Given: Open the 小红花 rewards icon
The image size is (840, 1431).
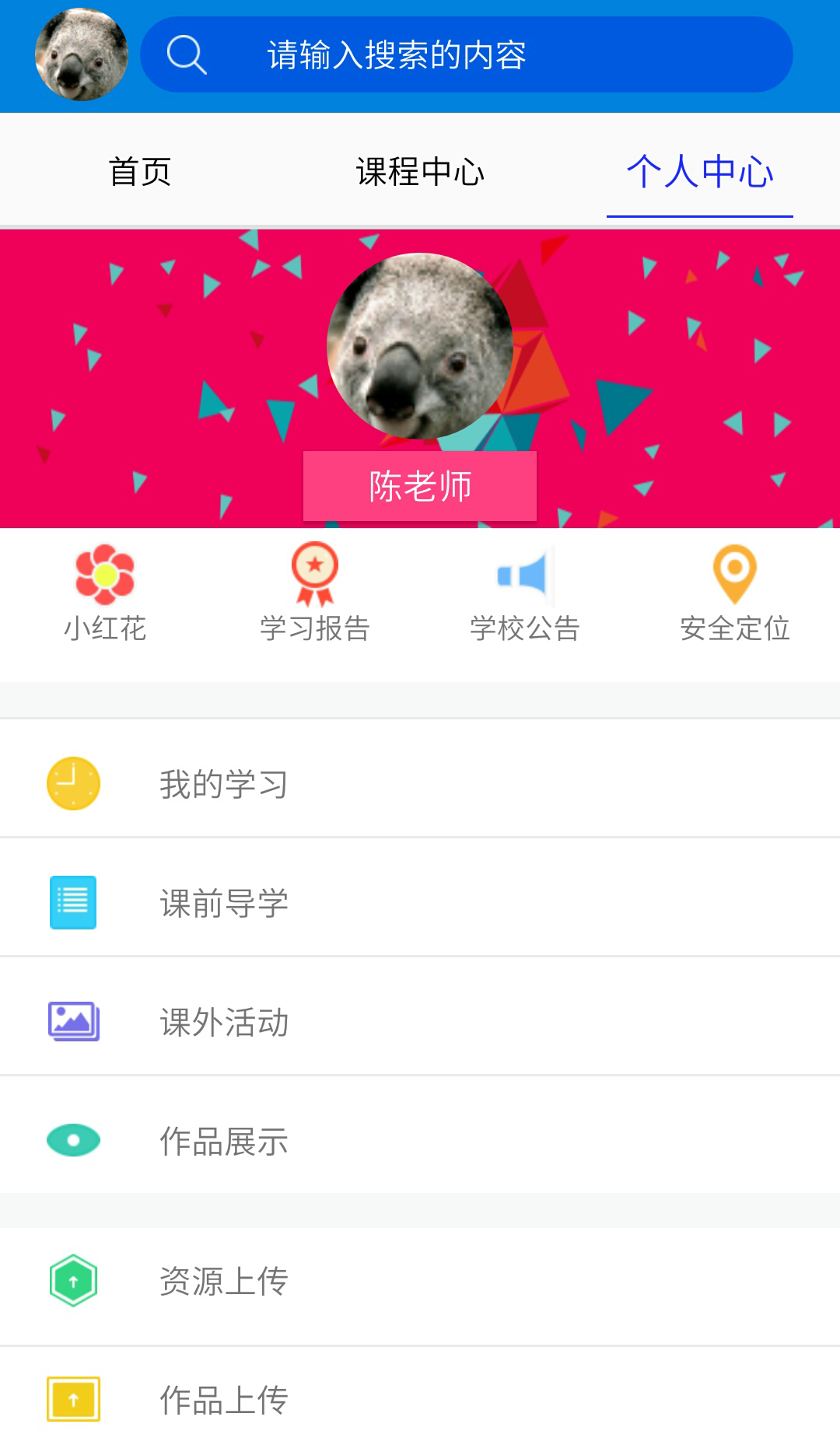Looking at the screenshot, I should (103, 574).
